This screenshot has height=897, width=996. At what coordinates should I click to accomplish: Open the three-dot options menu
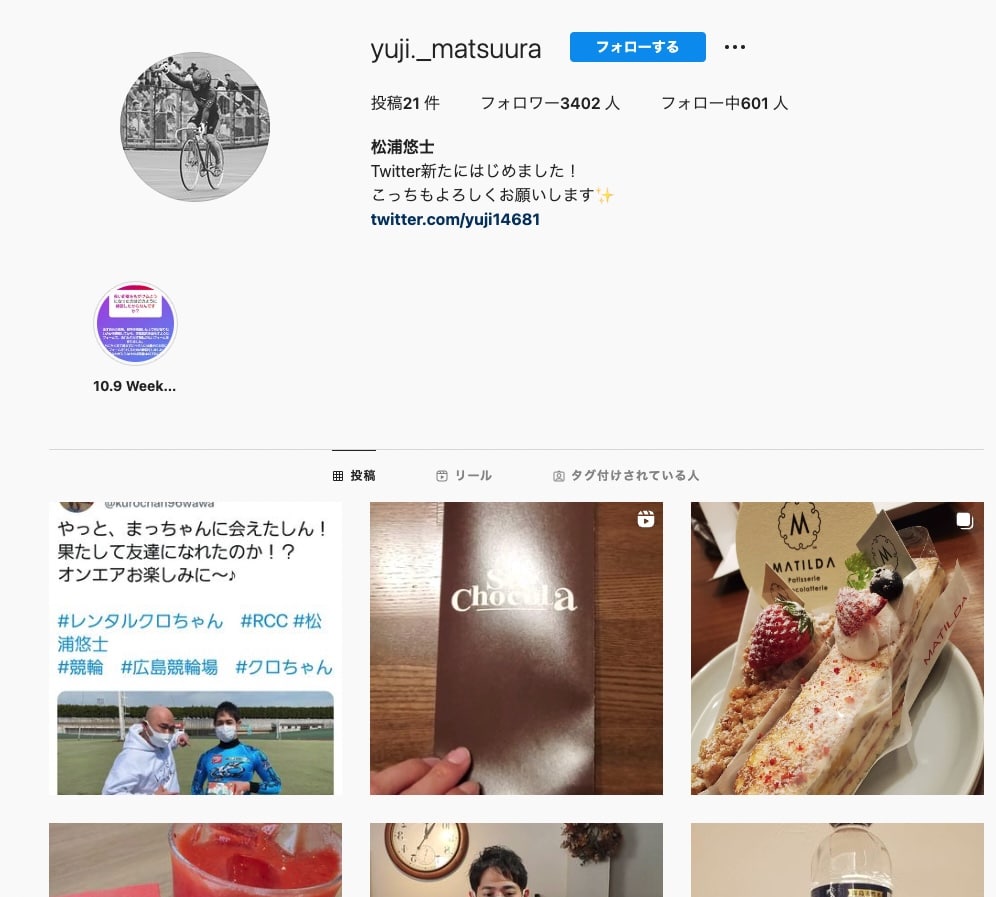(735, 47)
